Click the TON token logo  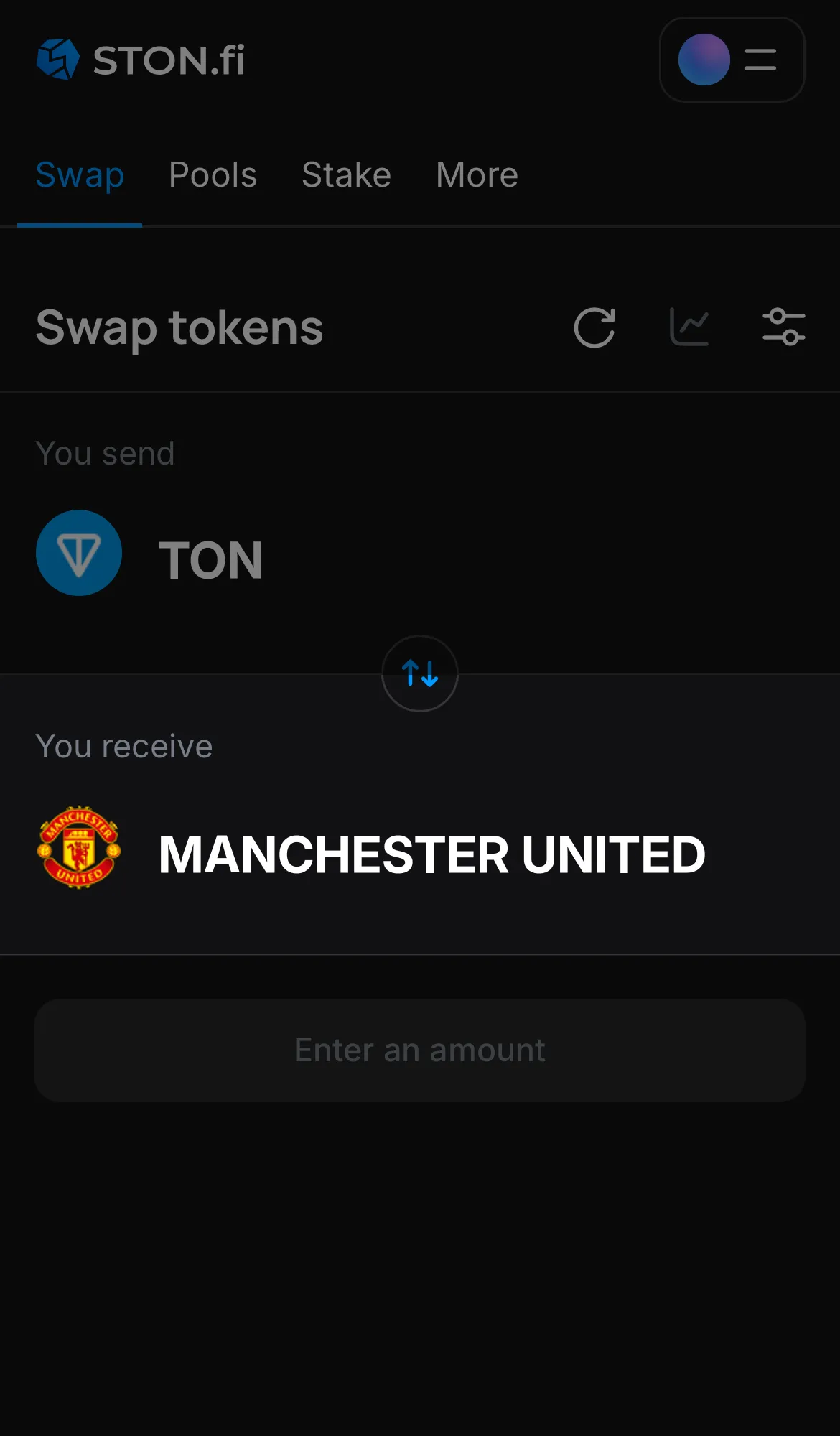point(79,553)
